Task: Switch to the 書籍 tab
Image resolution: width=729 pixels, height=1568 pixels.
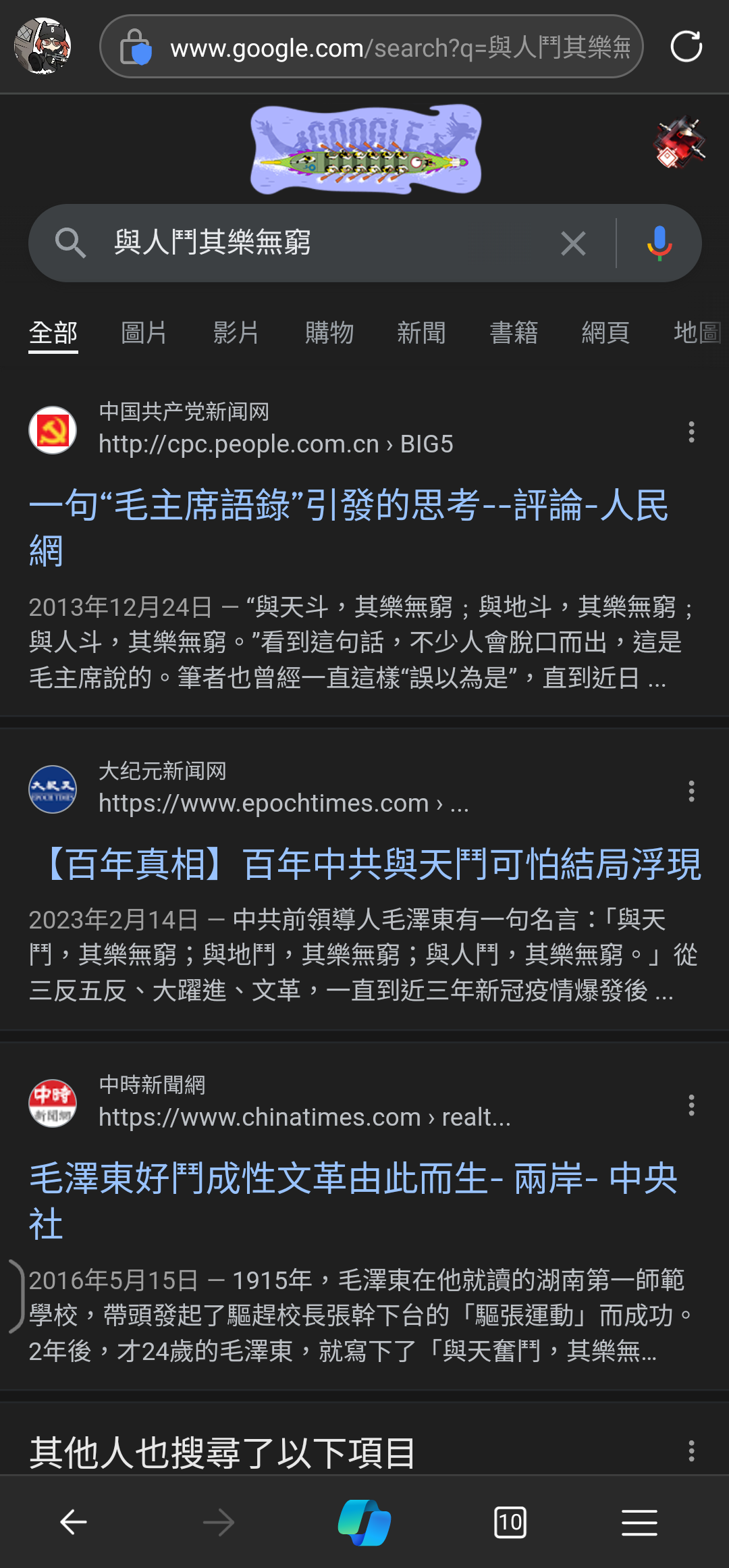Action: 514,333
